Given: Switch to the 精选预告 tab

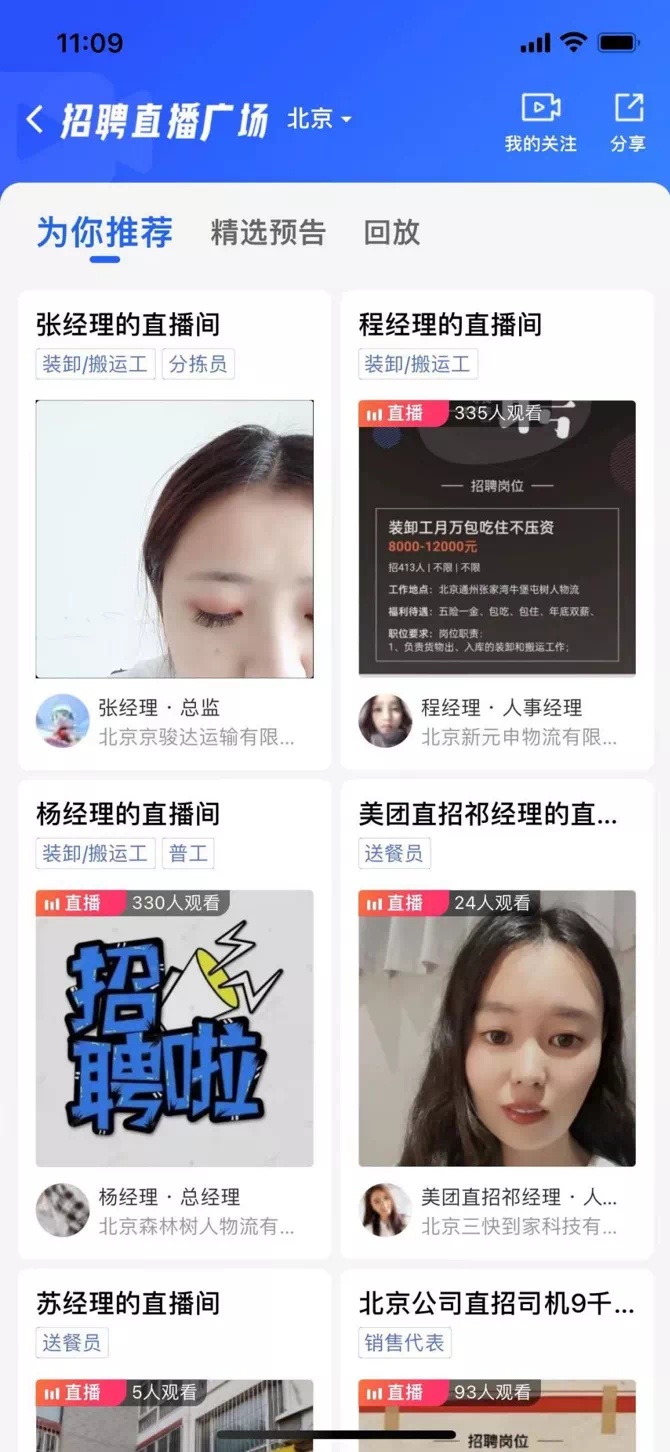Looking at the screenshot, I should (268, 232).
